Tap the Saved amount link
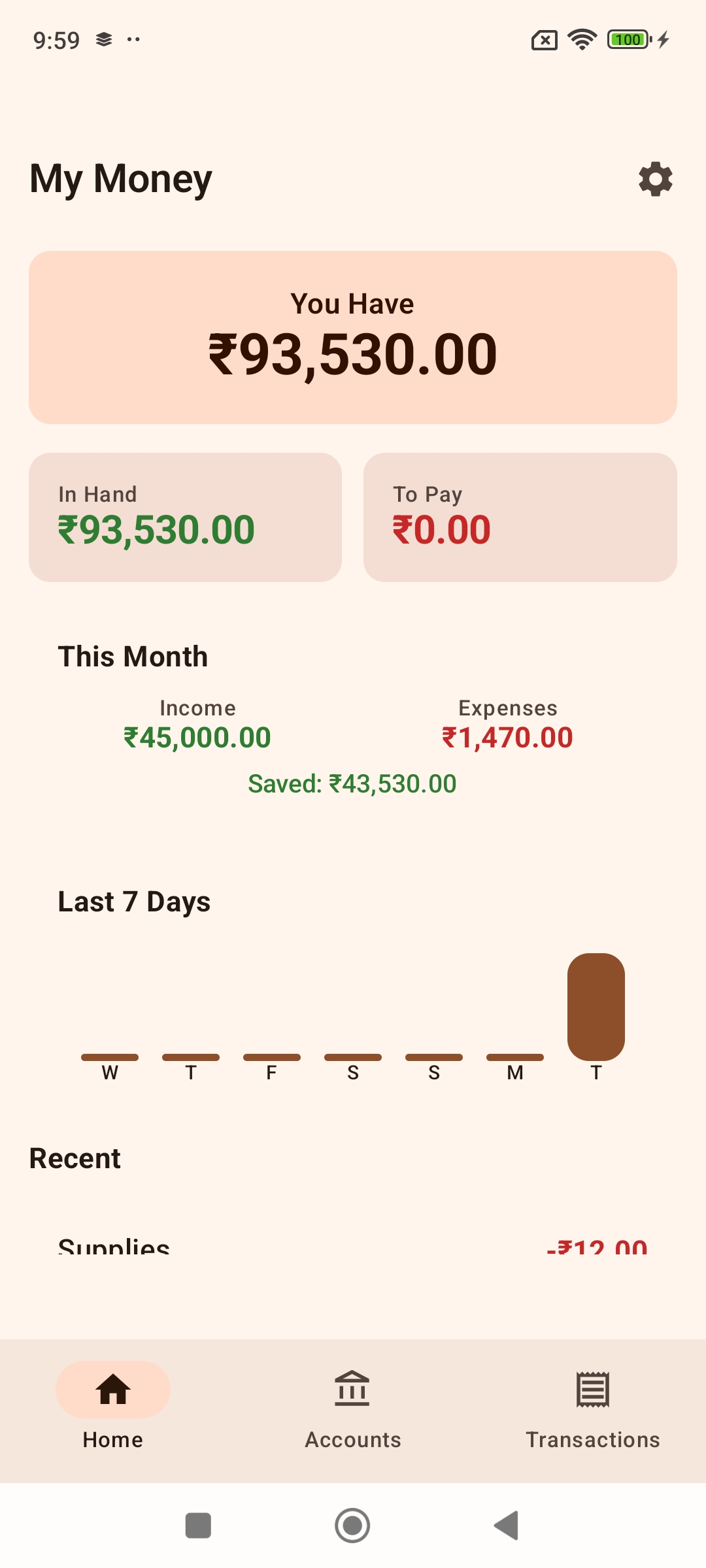 coord(353,783)
